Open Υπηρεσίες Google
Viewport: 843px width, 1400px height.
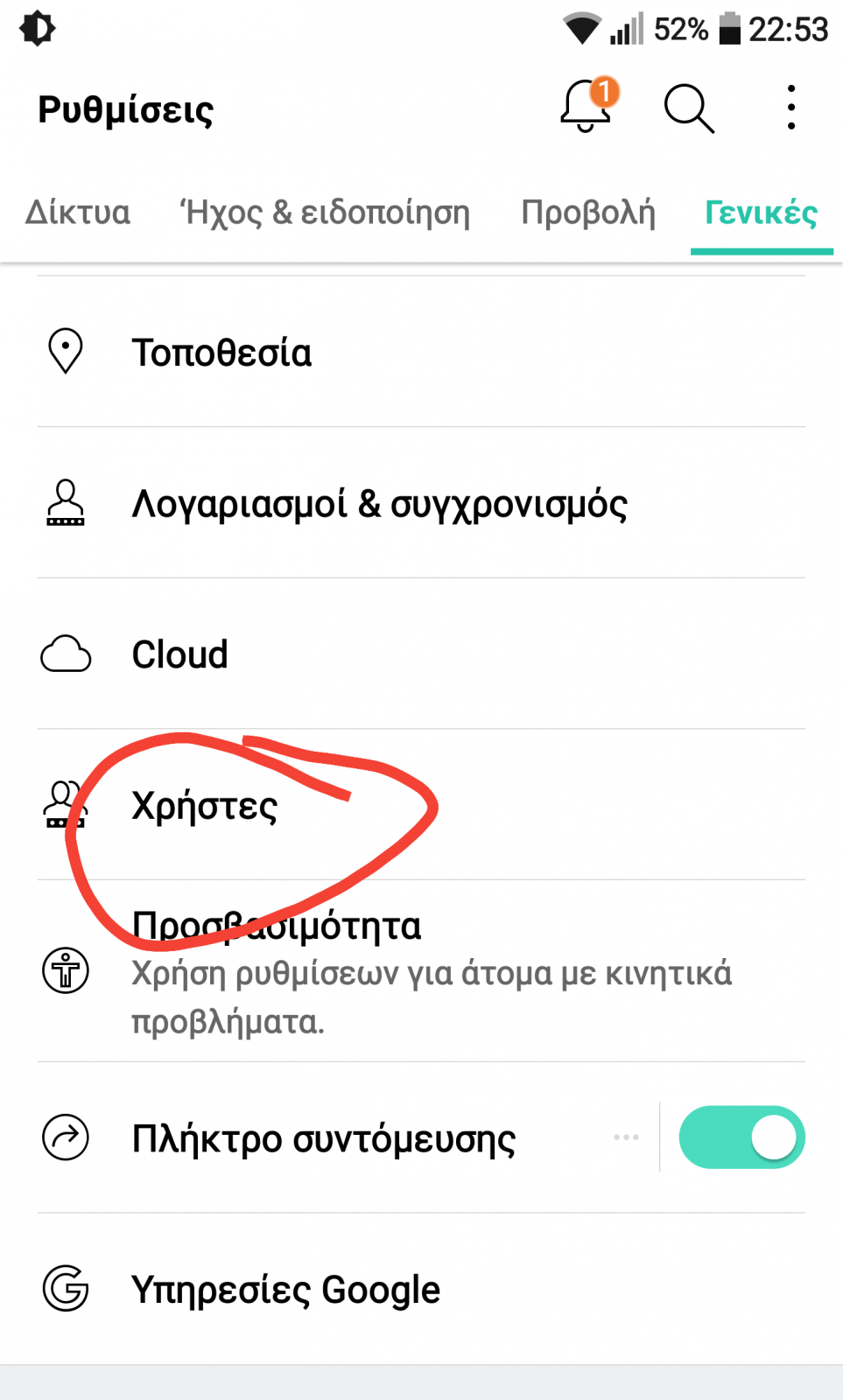click(x=421, y=1289)
